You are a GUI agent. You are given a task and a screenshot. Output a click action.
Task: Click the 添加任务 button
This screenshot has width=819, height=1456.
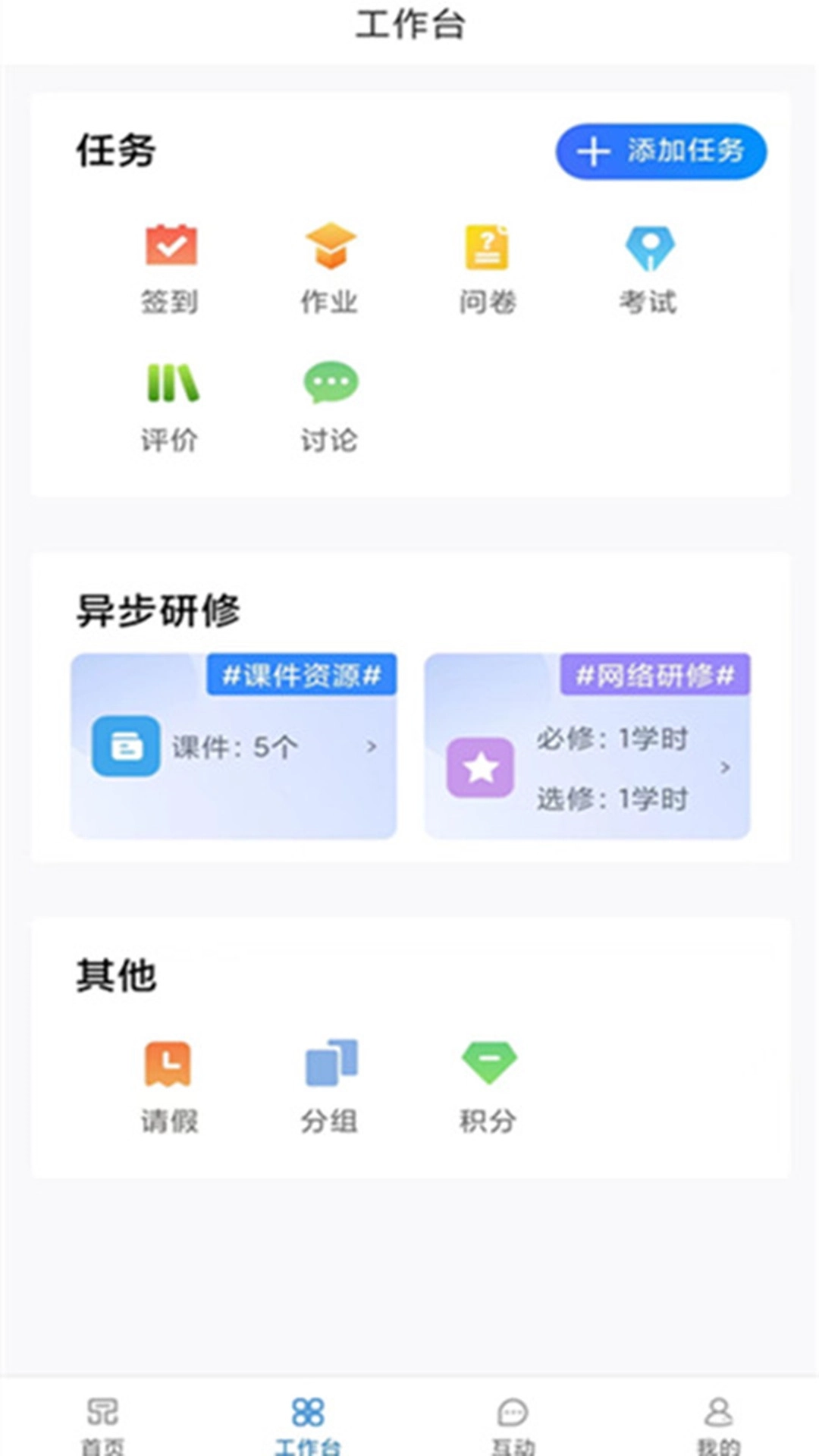[659, 152]
